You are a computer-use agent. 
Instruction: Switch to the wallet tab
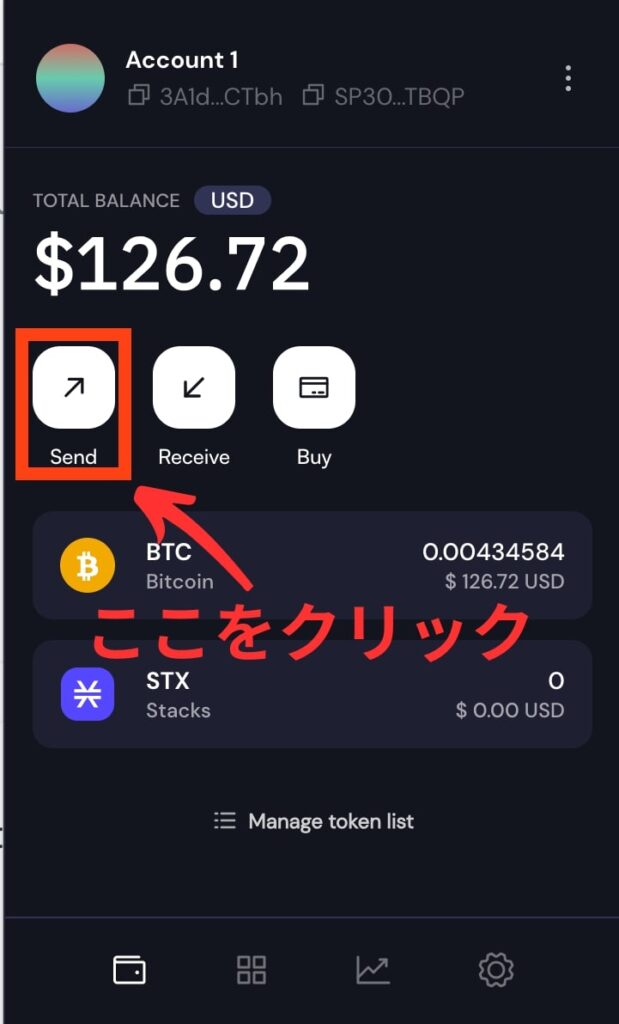pyautogui.click(x=129, y=970)
